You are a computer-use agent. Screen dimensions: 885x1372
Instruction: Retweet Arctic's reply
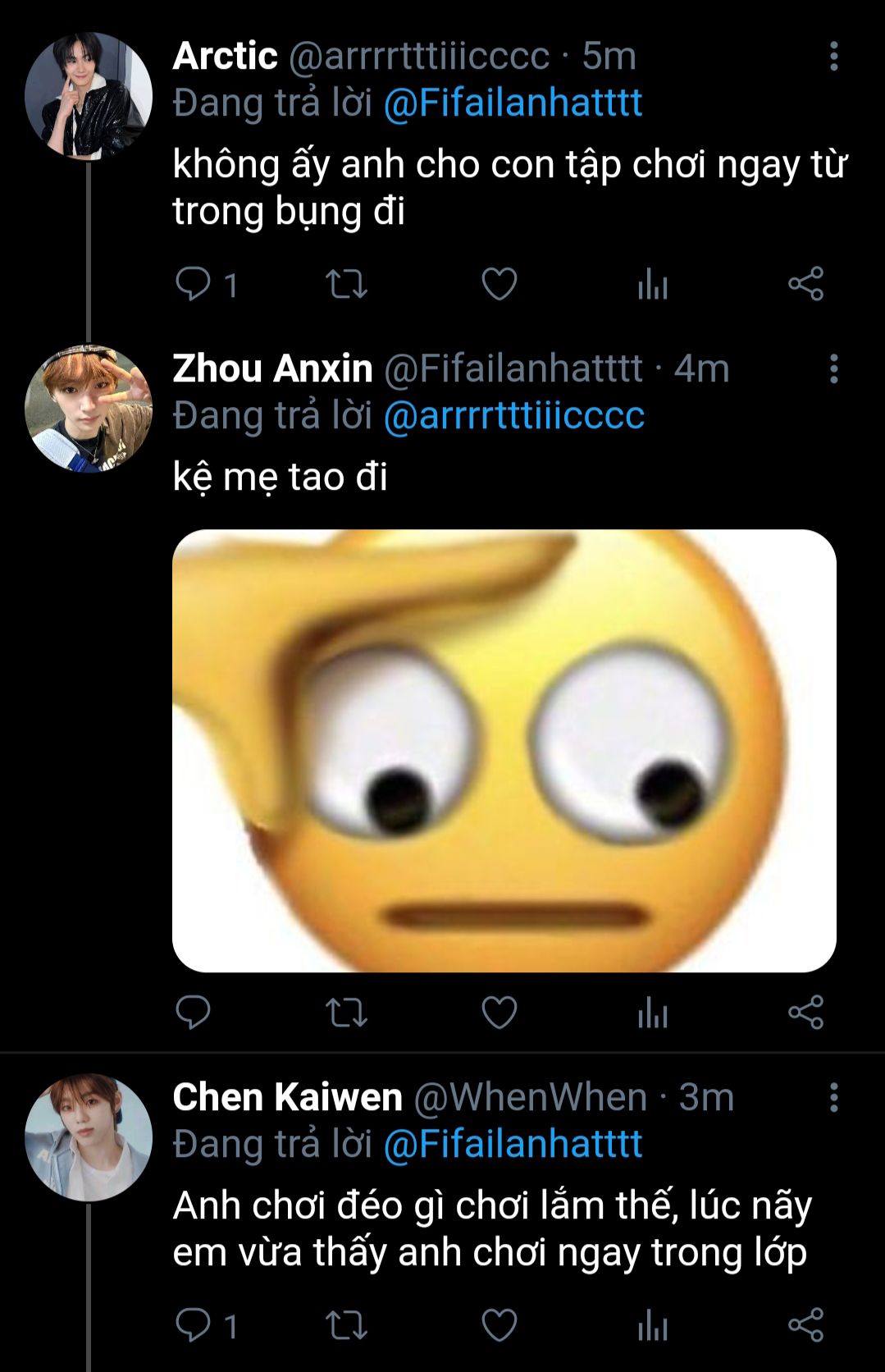click(x=346, y=285)
